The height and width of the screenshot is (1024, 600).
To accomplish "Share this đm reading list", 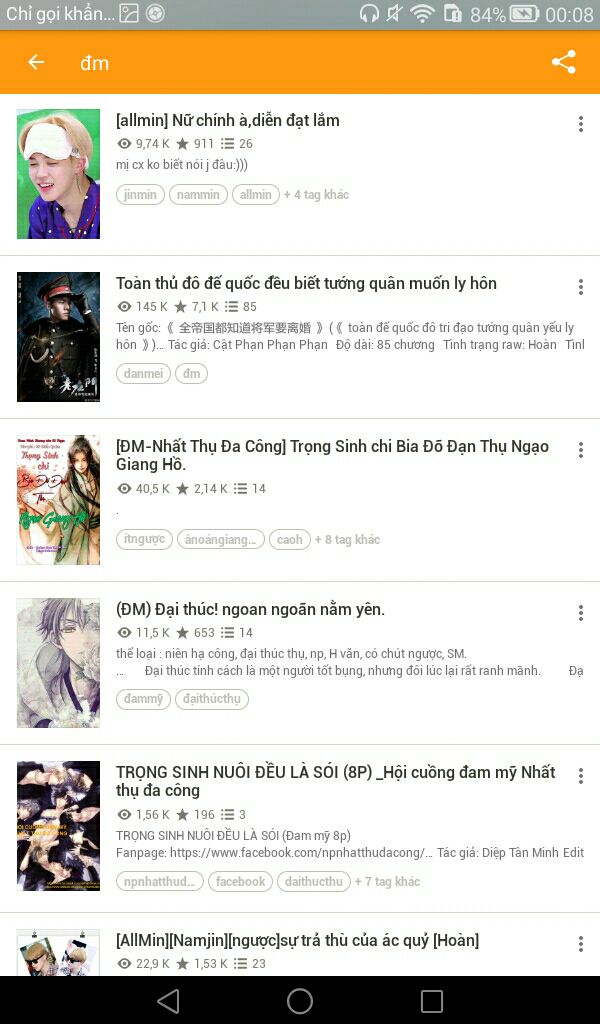I will tap(563, 62).
